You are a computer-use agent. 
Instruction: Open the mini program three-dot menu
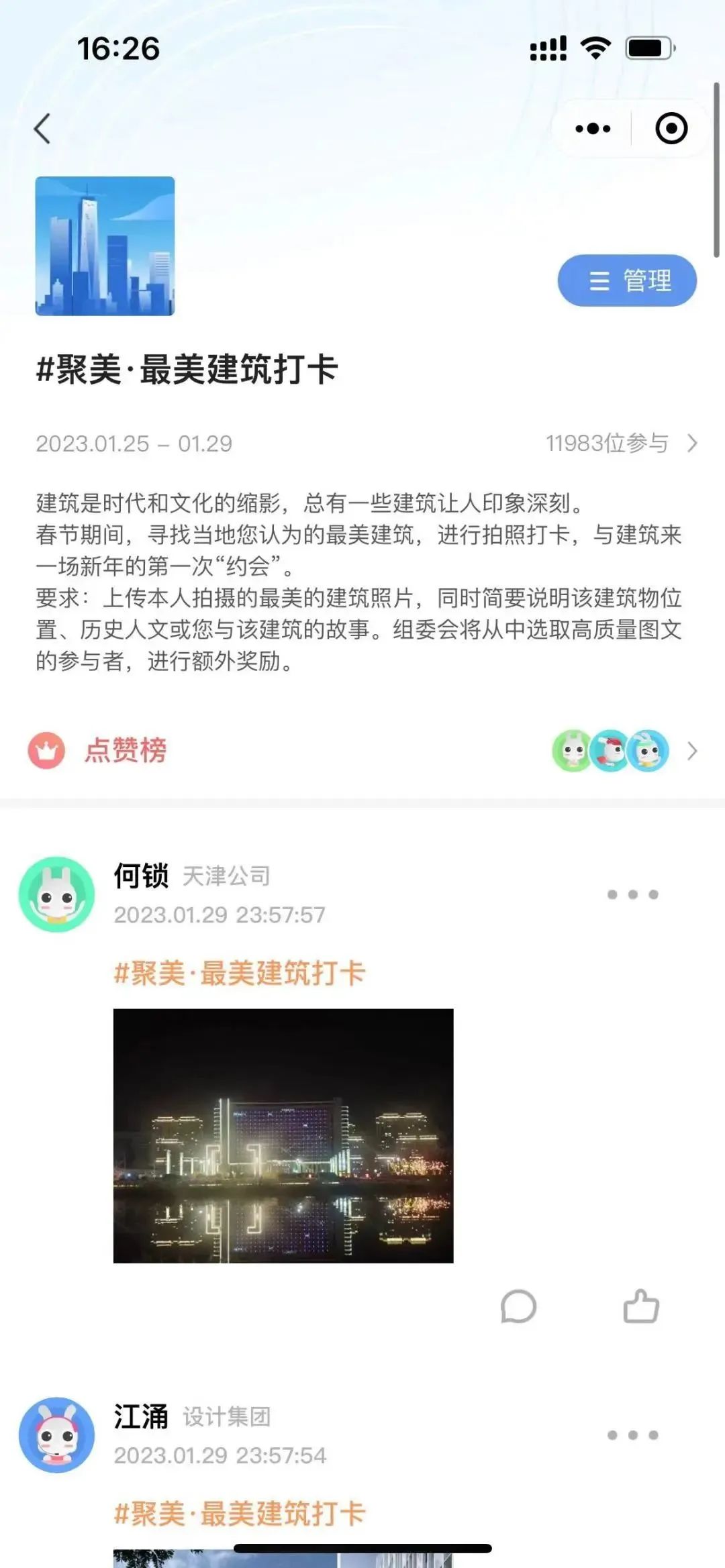pos(593,128)
